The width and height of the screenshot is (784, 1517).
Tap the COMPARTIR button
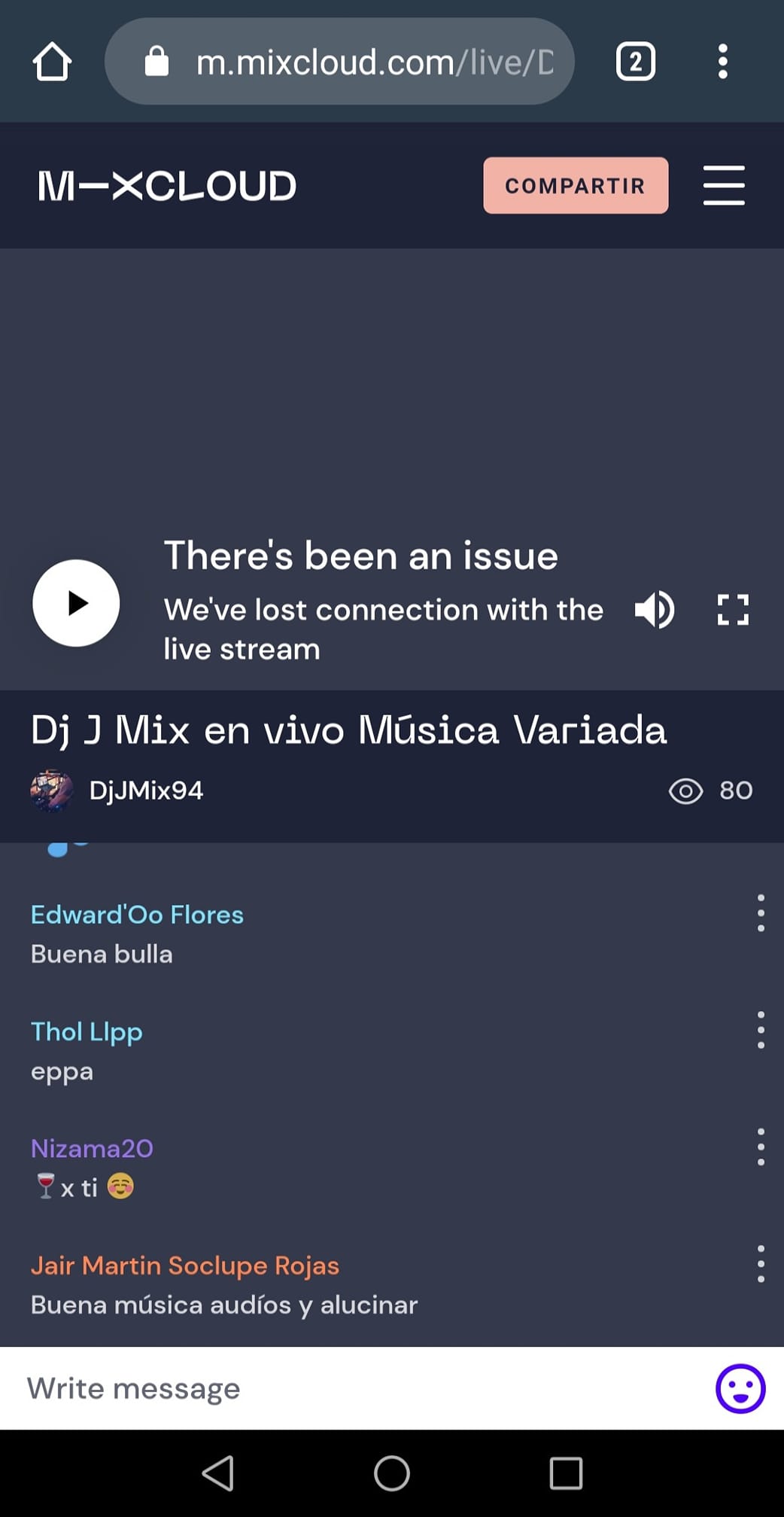[x=576, y=185]
